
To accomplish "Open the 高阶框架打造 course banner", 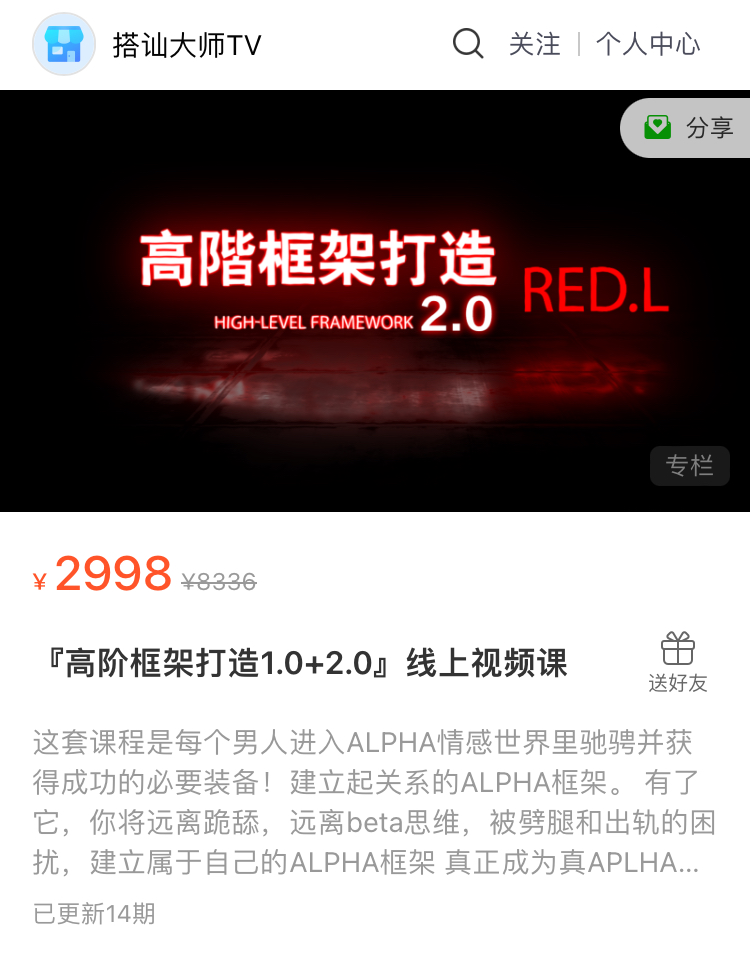I will point(375,300).
